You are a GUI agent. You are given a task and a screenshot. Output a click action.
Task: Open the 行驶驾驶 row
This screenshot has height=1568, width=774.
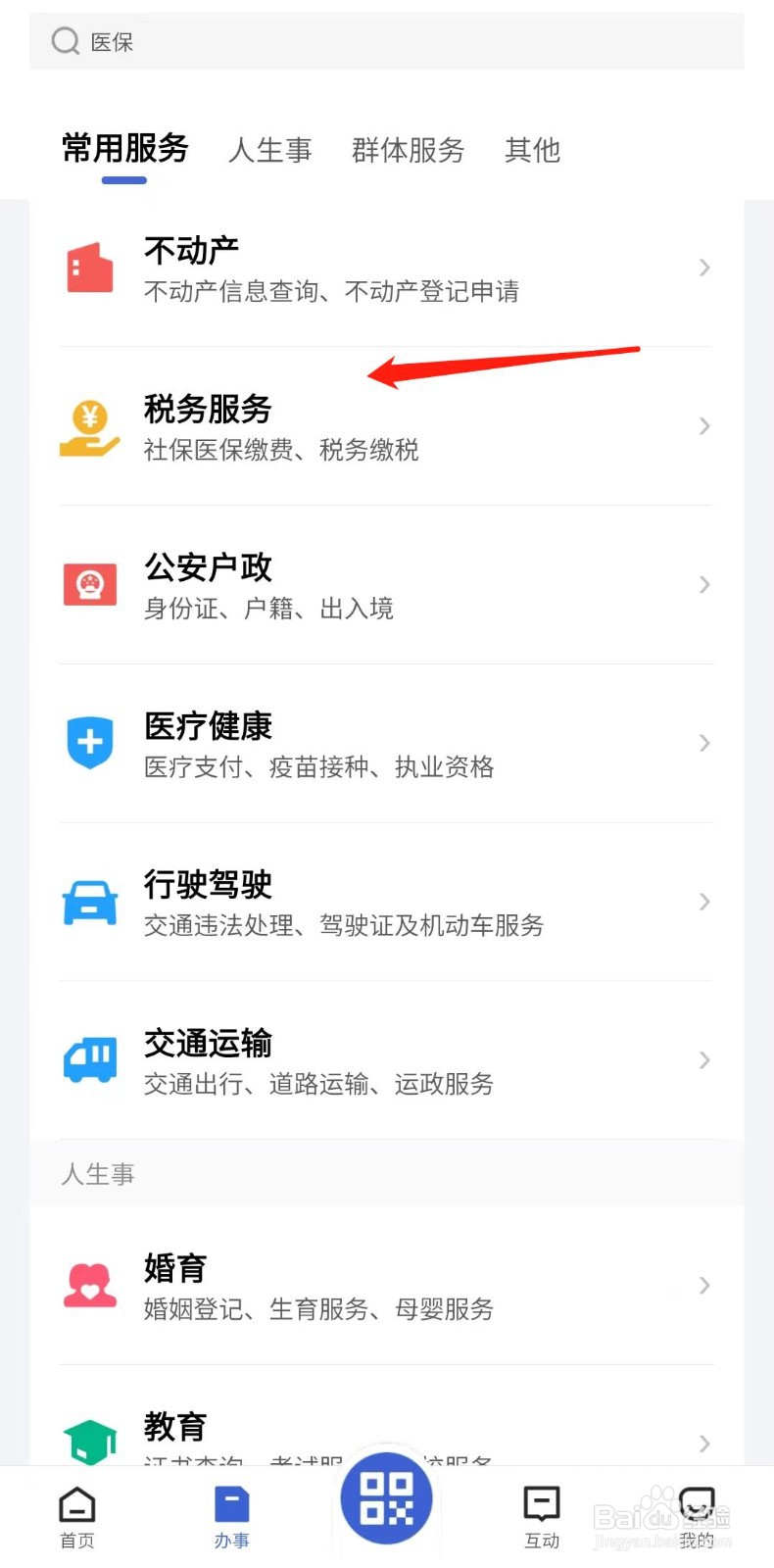[x=386, y=903]
